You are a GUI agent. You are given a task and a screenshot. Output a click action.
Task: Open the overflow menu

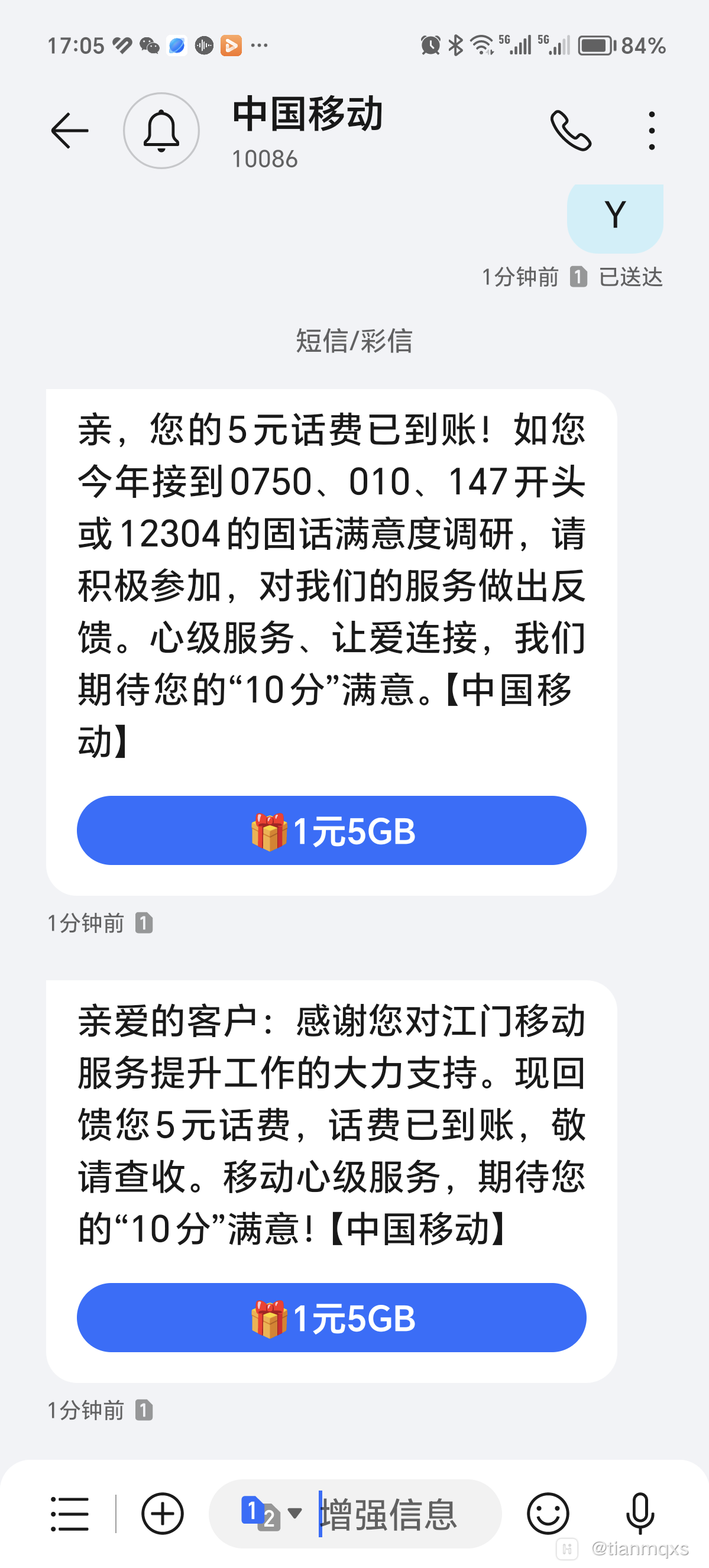(x=651, y=131)
